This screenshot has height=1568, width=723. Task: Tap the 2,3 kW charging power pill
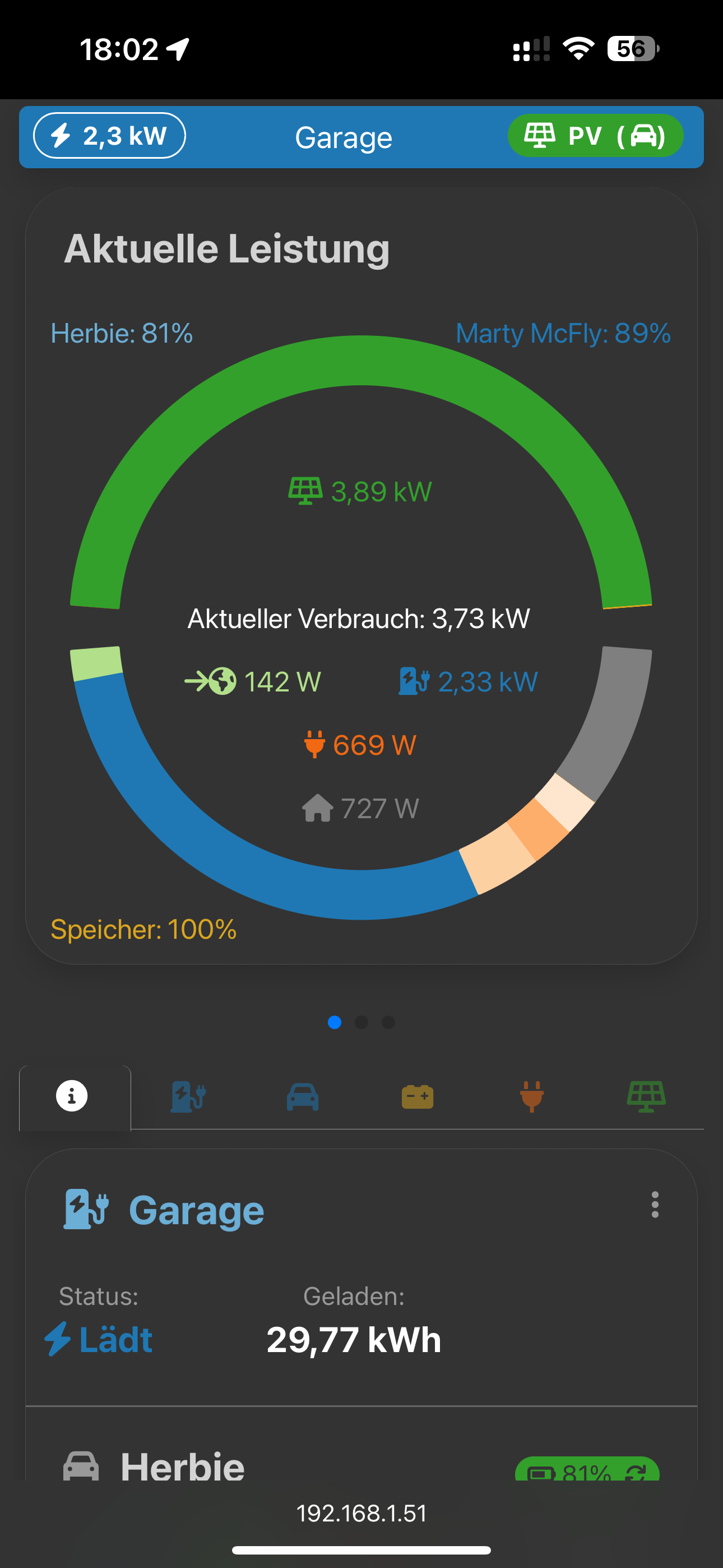click(x=109, y=136)
